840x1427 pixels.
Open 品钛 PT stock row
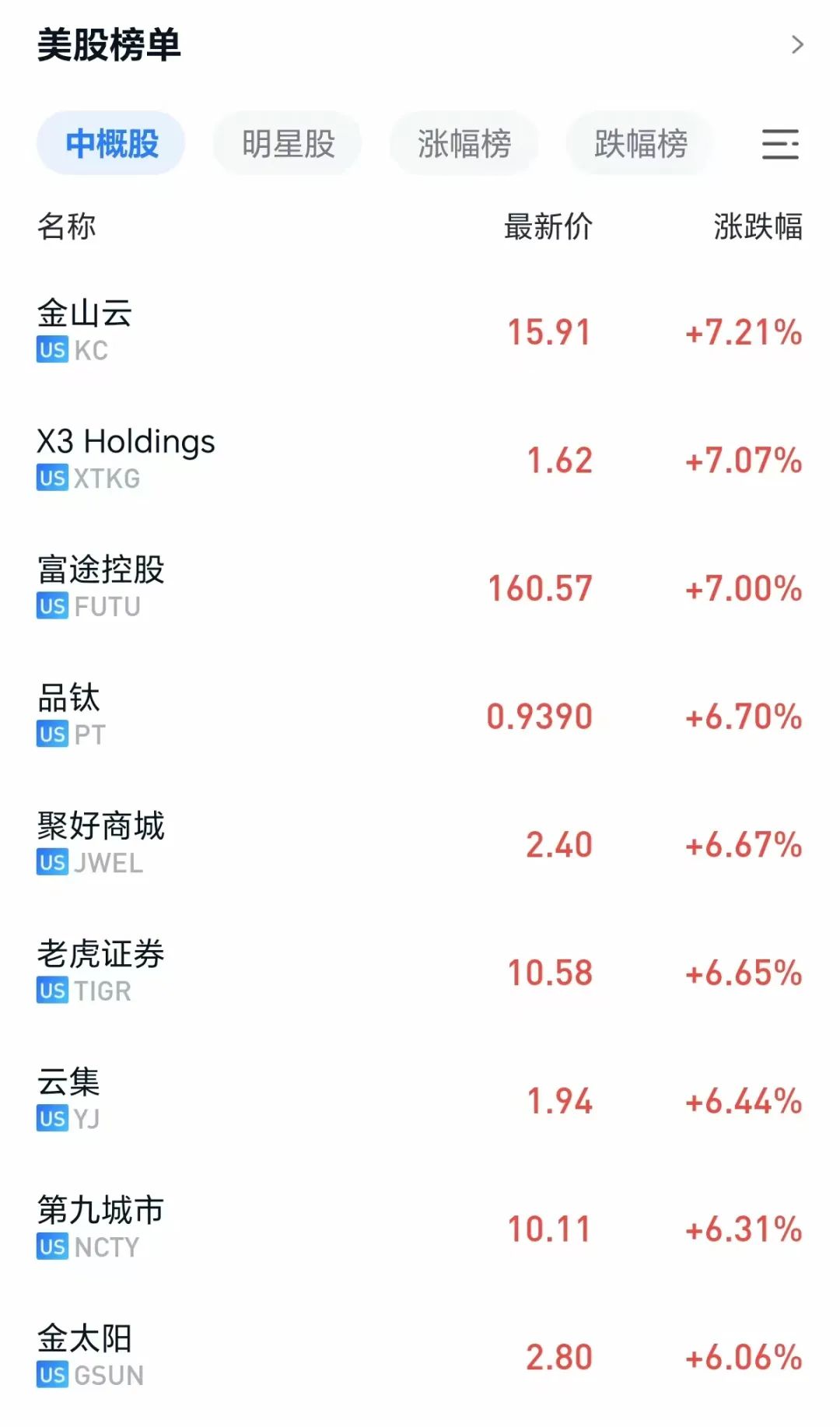(x=420, y=716)
